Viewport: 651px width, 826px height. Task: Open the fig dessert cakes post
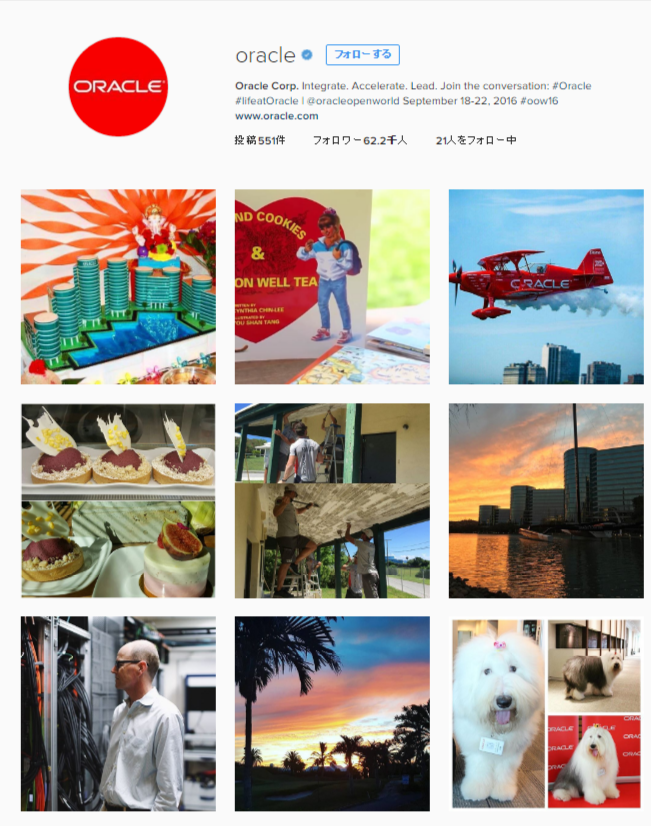point(118,500)
